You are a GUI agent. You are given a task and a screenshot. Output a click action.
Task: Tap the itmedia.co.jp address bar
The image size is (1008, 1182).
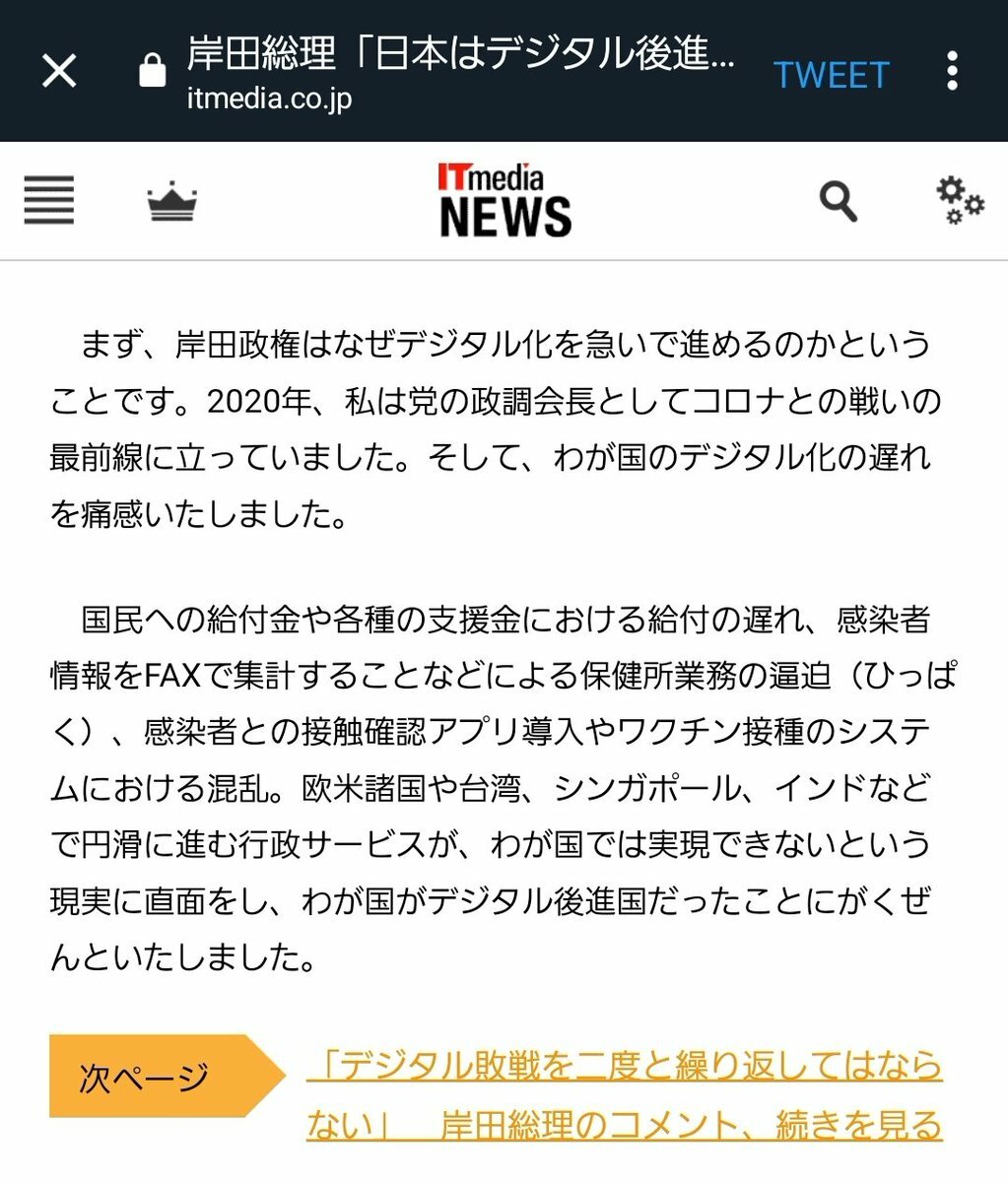(443, 71)
